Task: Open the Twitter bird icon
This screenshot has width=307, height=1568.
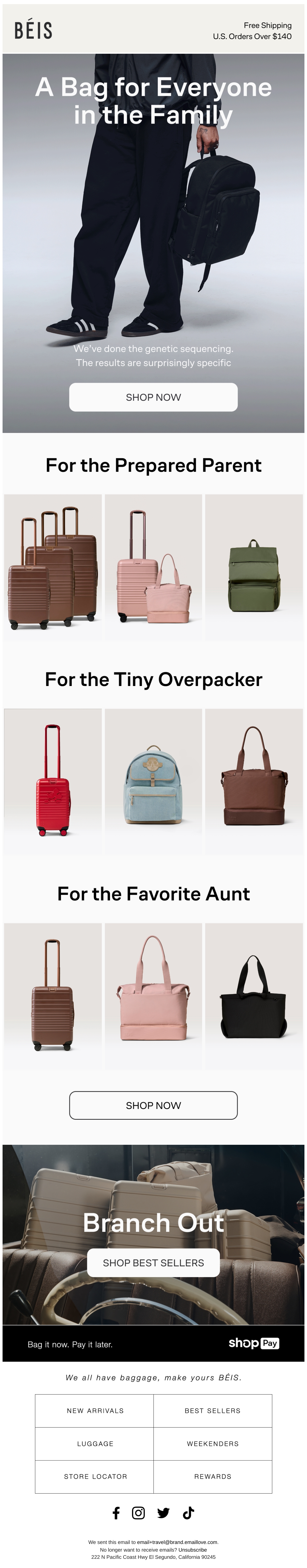Action: [x=163, y=1513]
